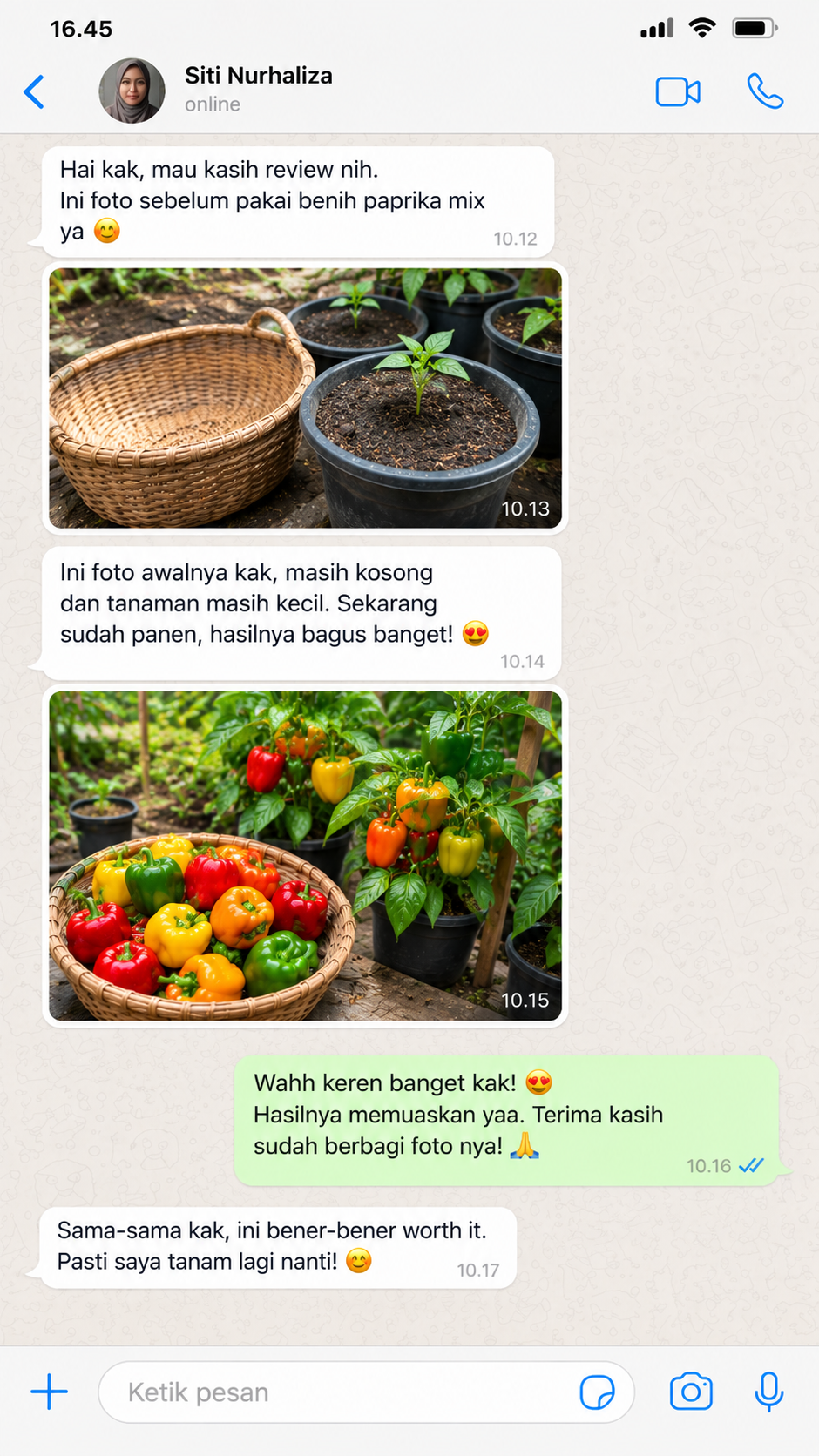The image size is (819, 1456).
Task: Open the sticker picker in message field
Action: click(x=597, y=1392)
